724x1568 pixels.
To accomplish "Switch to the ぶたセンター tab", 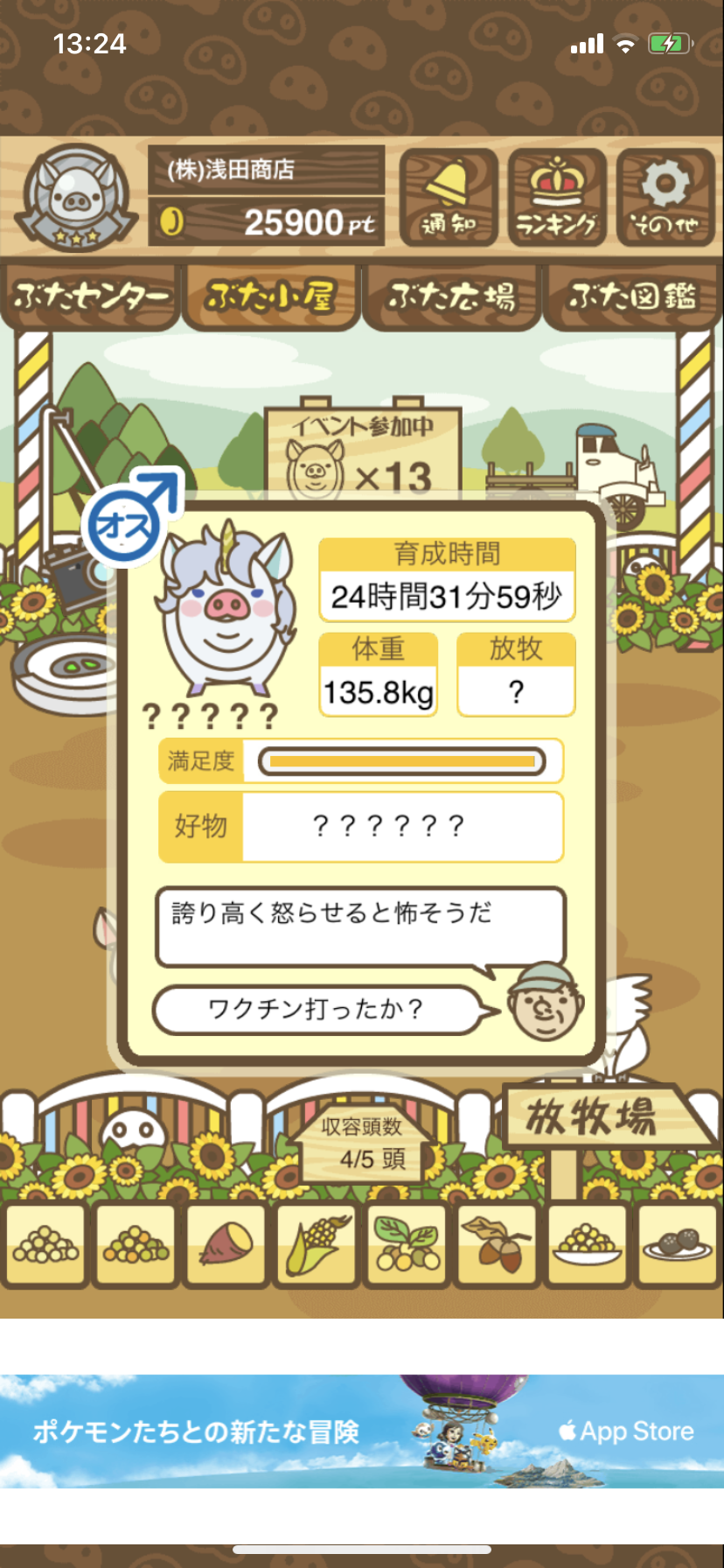I will coord(91,297).
